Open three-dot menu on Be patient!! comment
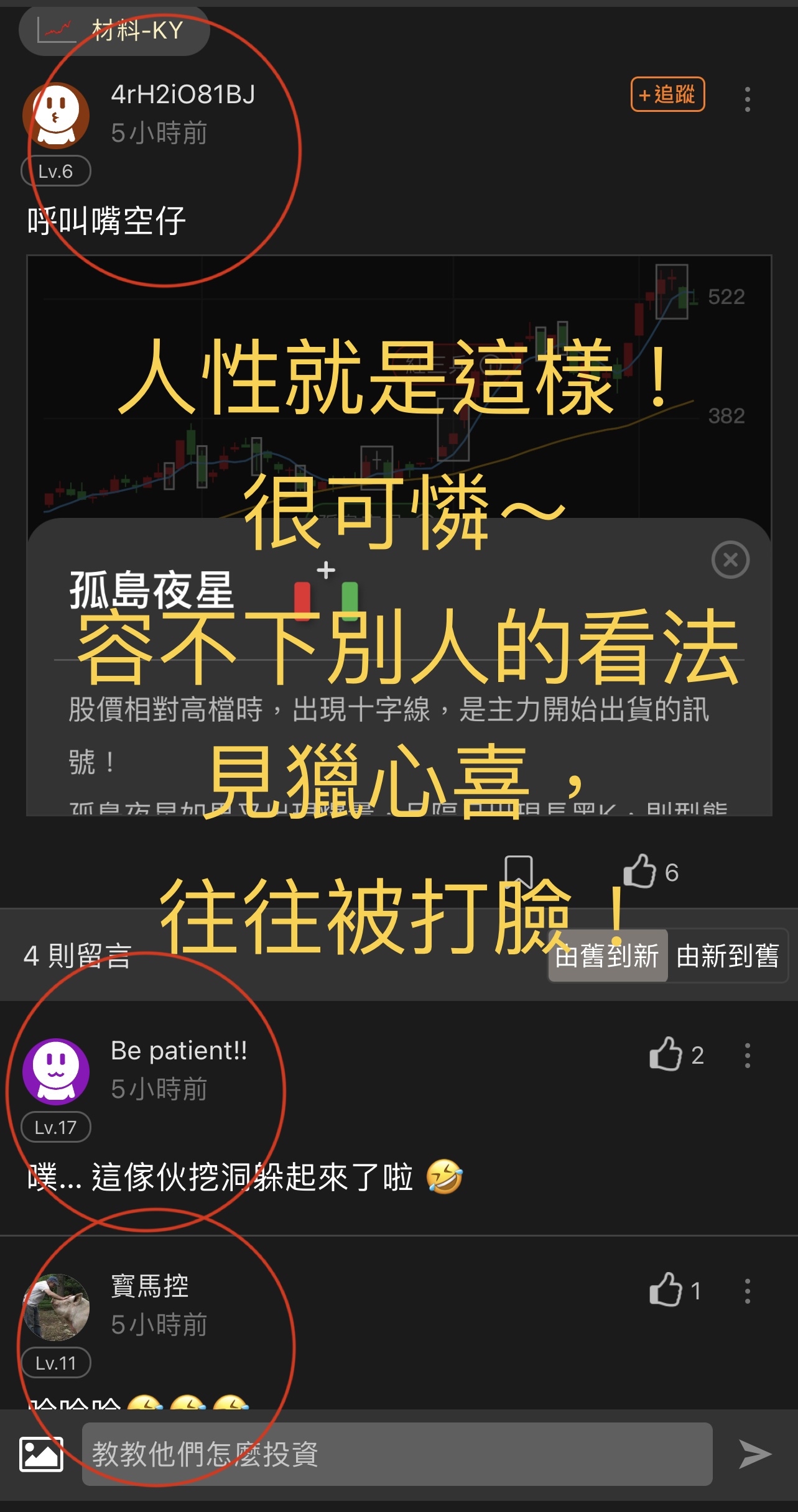The width and height of the screenshot is (798, 1512). point(748,1055)
